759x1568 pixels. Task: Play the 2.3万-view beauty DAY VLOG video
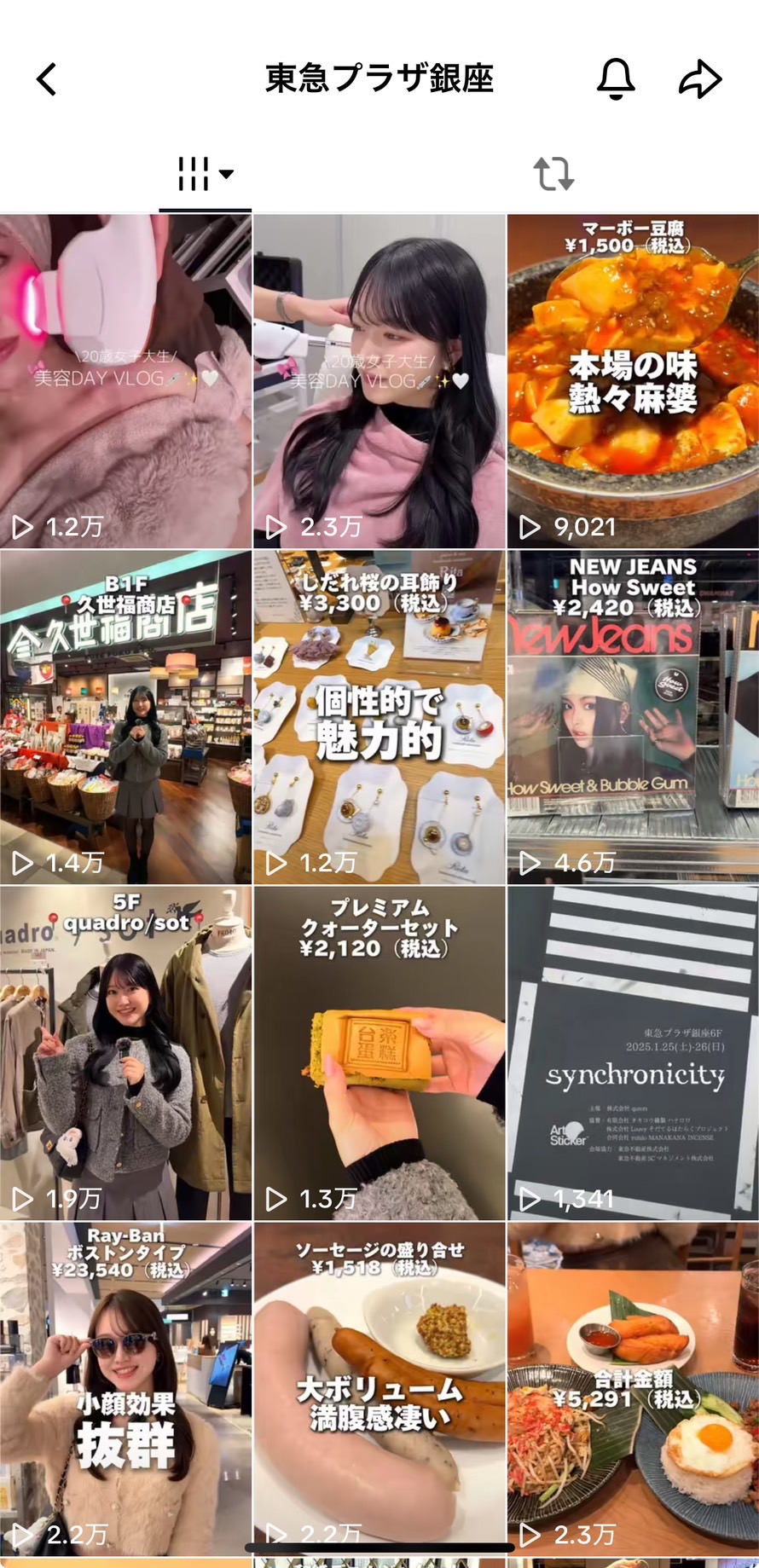coord(379,380)
